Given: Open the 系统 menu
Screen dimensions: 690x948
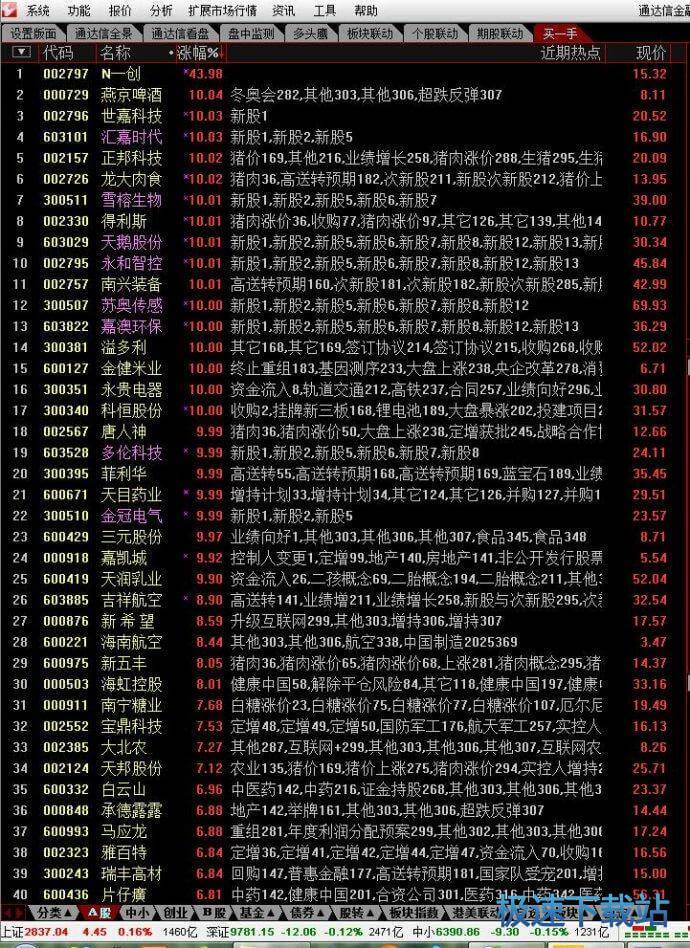Looking at the screenshot, I should point(37,10).
